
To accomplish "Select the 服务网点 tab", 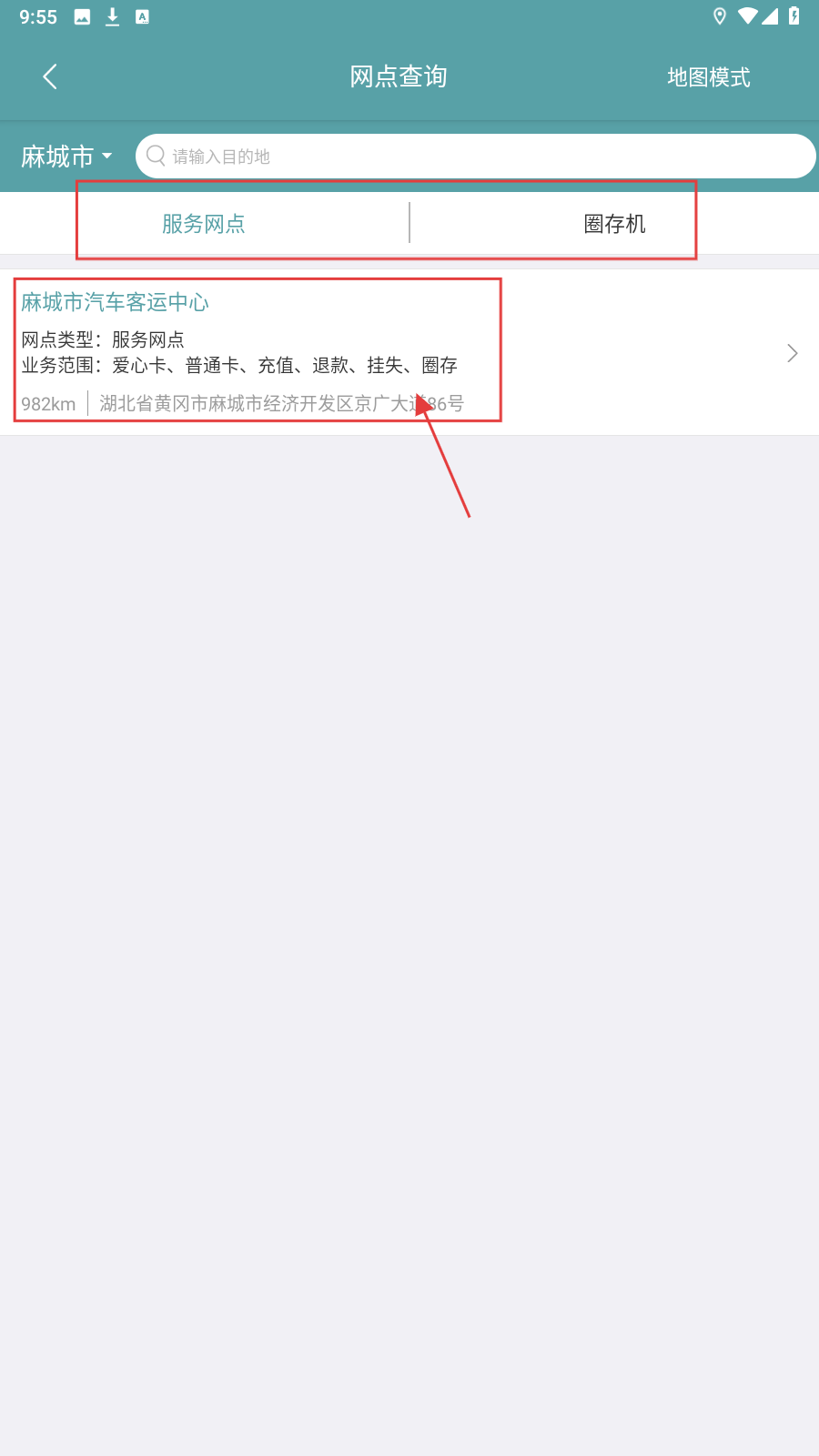I will pyautogui.click(x=204, y=224).
